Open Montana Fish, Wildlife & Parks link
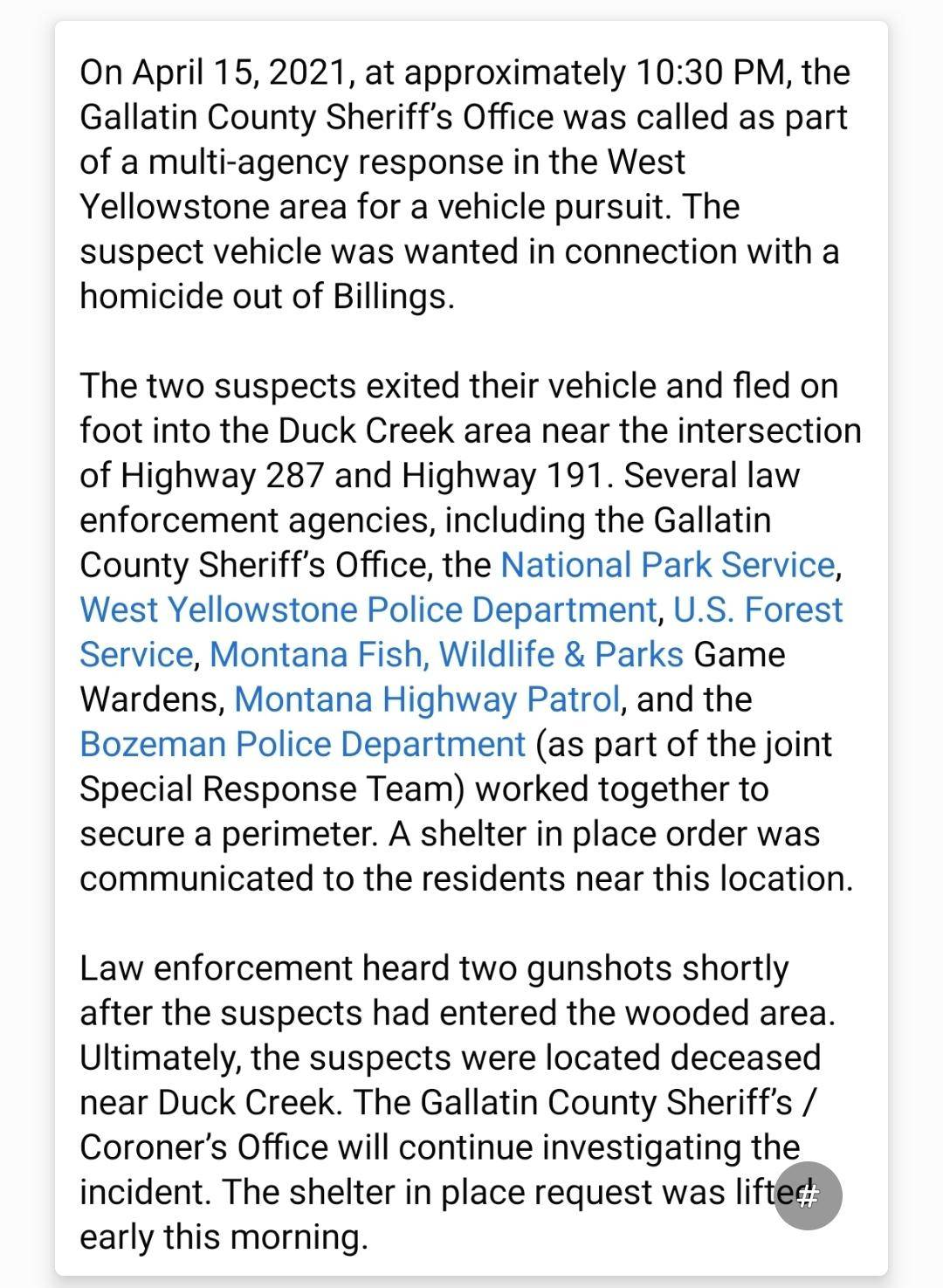 click(445, 655)
